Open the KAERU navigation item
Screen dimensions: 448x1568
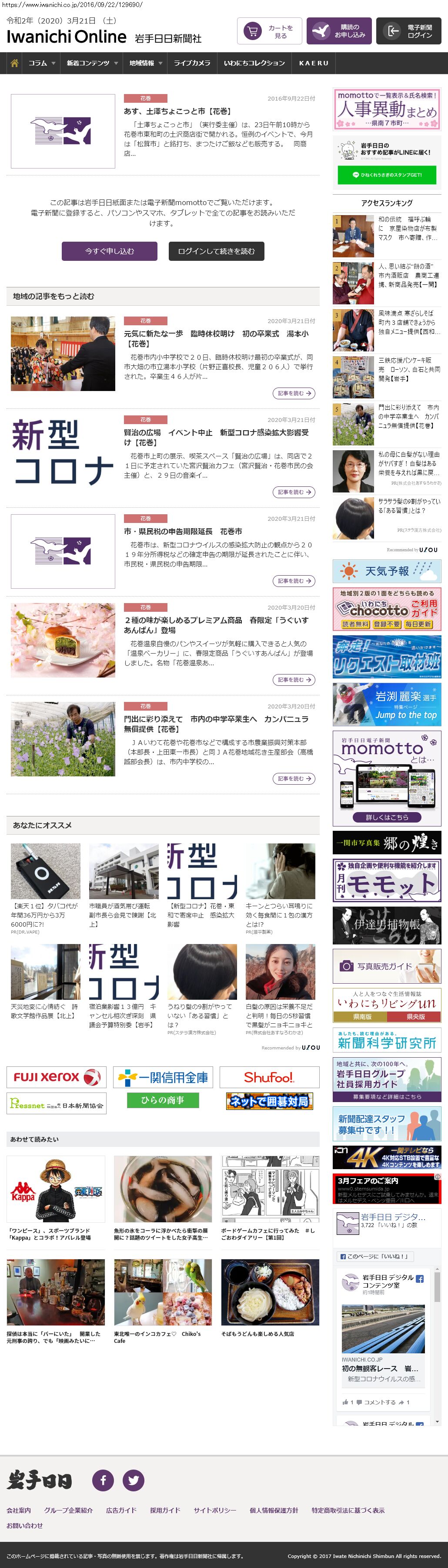coord(314,63)
